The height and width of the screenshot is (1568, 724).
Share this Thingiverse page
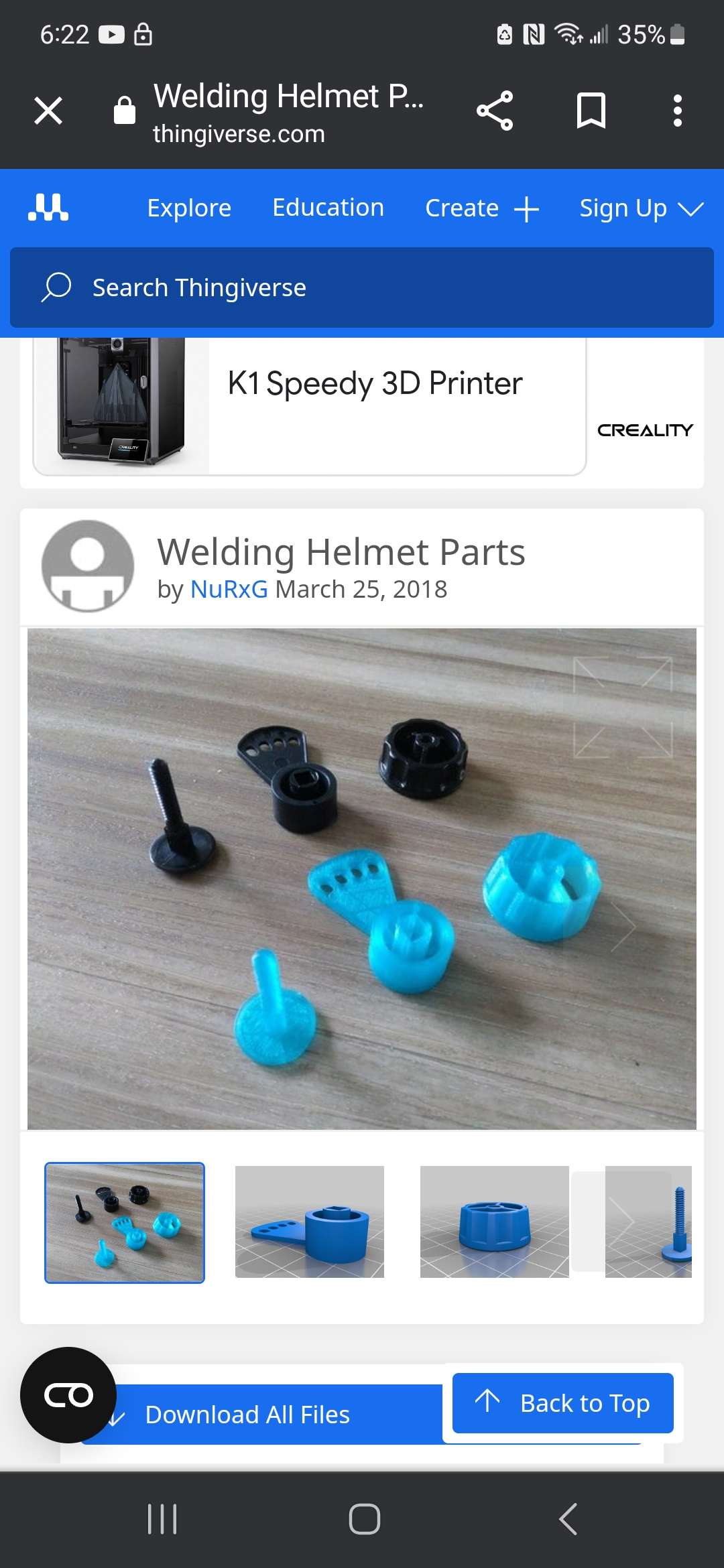495,111
